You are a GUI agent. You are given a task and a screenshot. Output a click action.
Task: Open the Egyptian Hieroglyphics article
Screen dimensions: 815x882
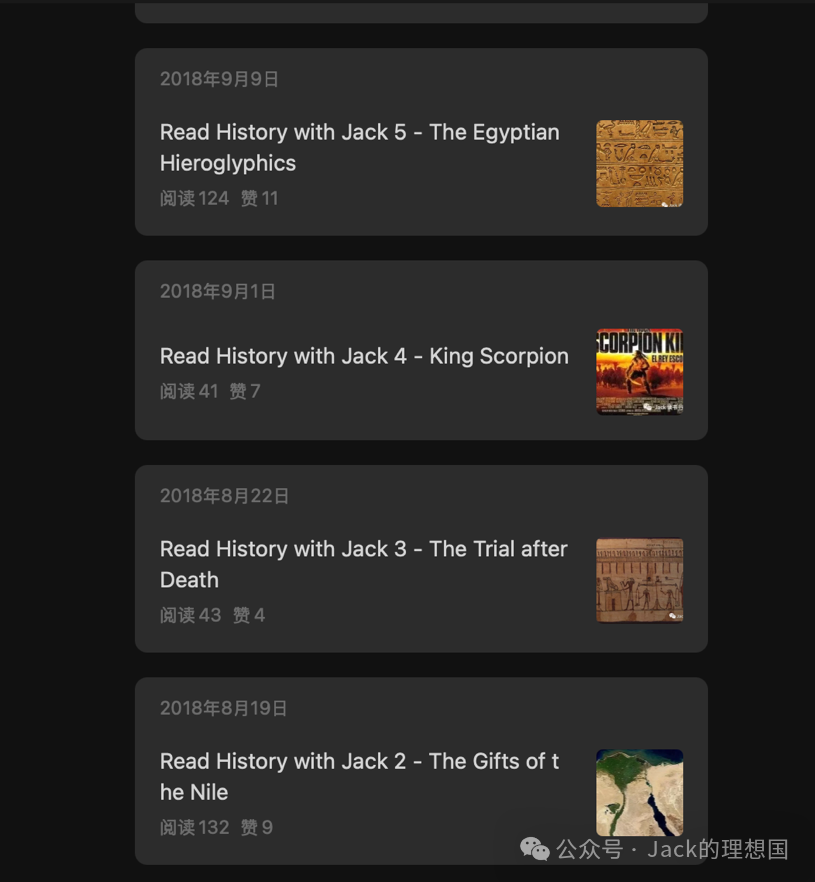(360, 147)
